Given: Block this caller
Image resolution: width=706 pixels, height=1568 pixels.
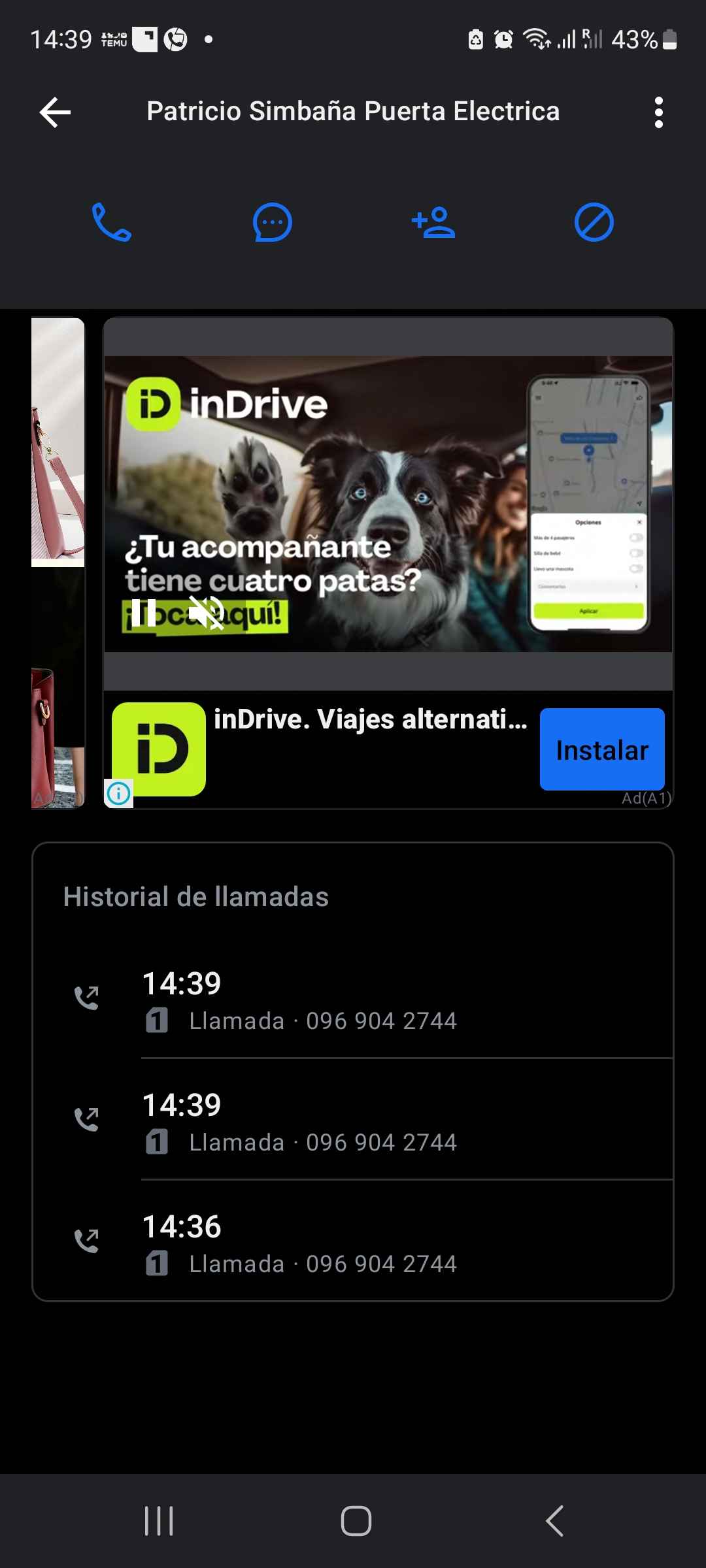Looking at the screenshot, I should pyautogui.click(x=594, y=223).
